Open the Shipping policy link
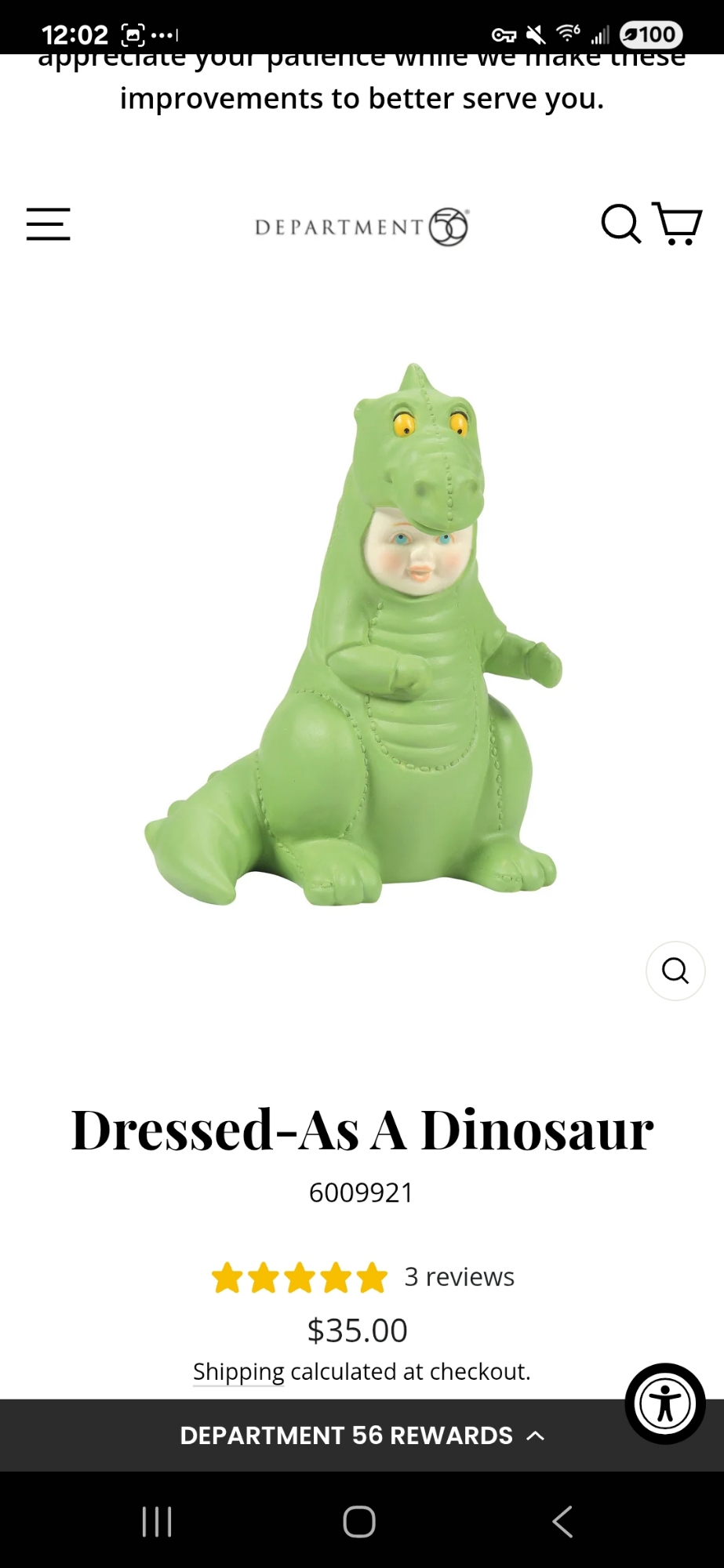The height and width of the screenshot is (1568, 724). click(238, 1371)
